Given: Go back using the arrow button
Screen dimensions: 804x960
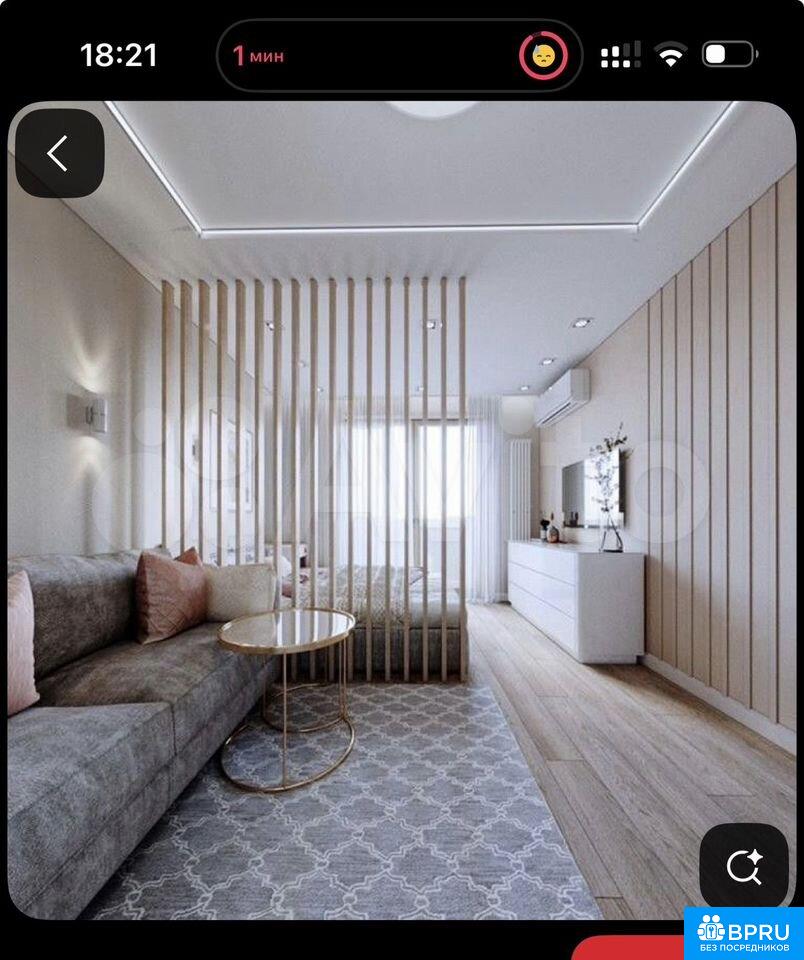Looking at the screenshot, I should (x=59, y=153).
